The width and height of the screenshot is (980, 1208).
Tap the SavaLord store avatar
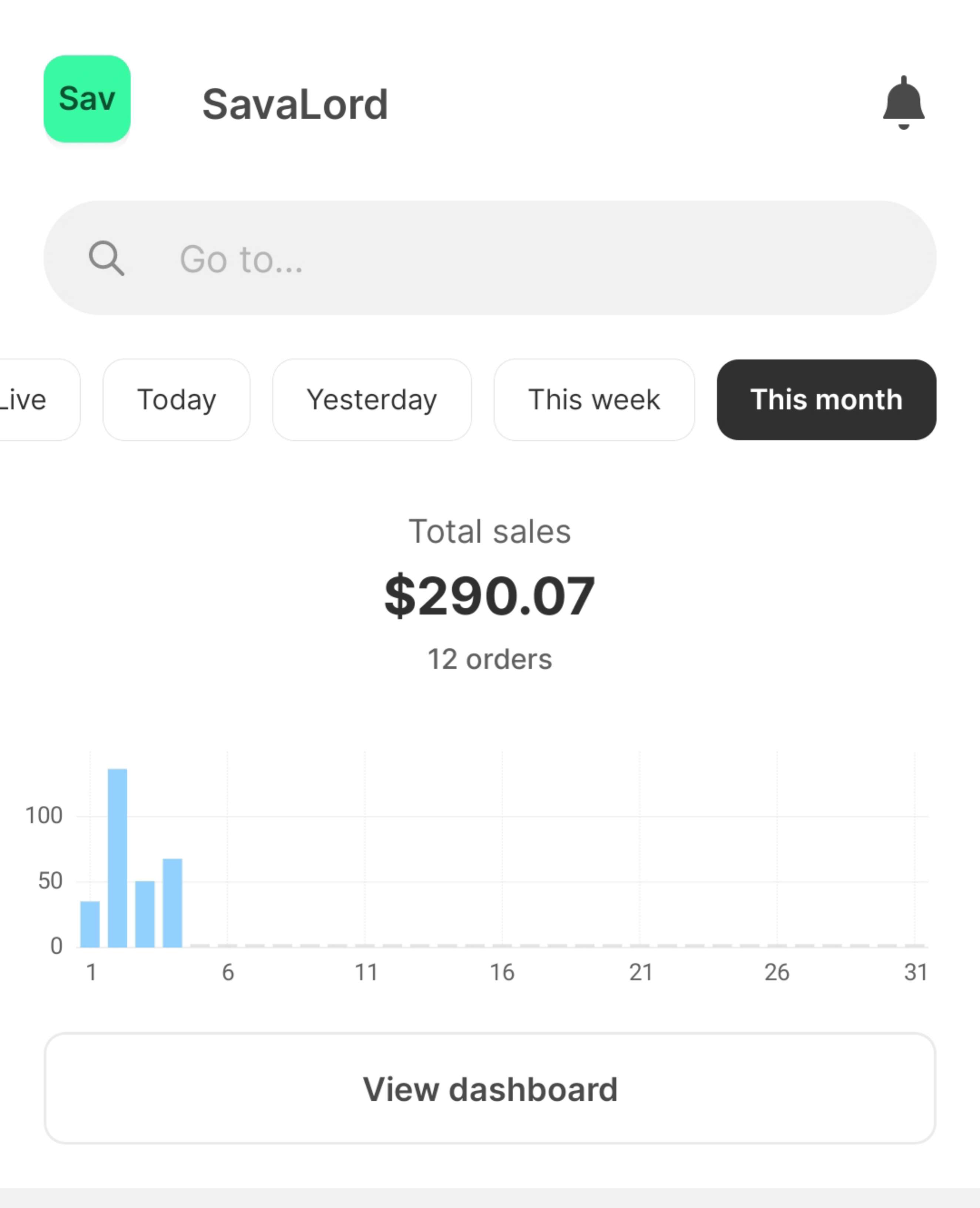click(87, 99)
